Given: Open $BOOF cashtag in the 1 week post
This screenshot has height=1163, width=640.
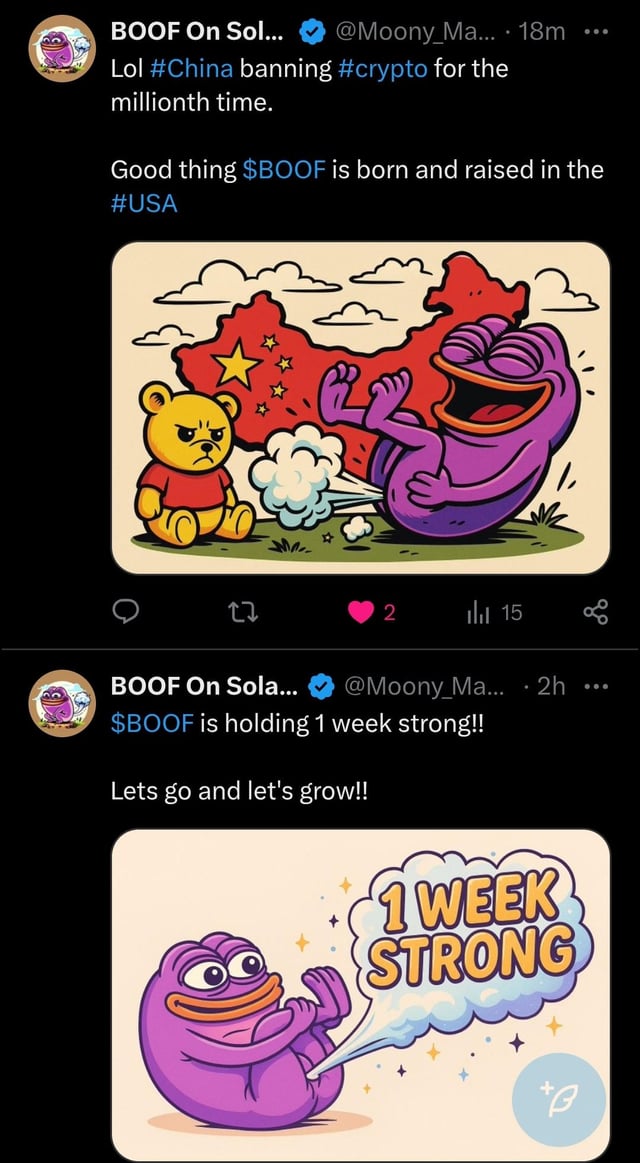Looking at the screenshot, I should click(x=152, y=723).
